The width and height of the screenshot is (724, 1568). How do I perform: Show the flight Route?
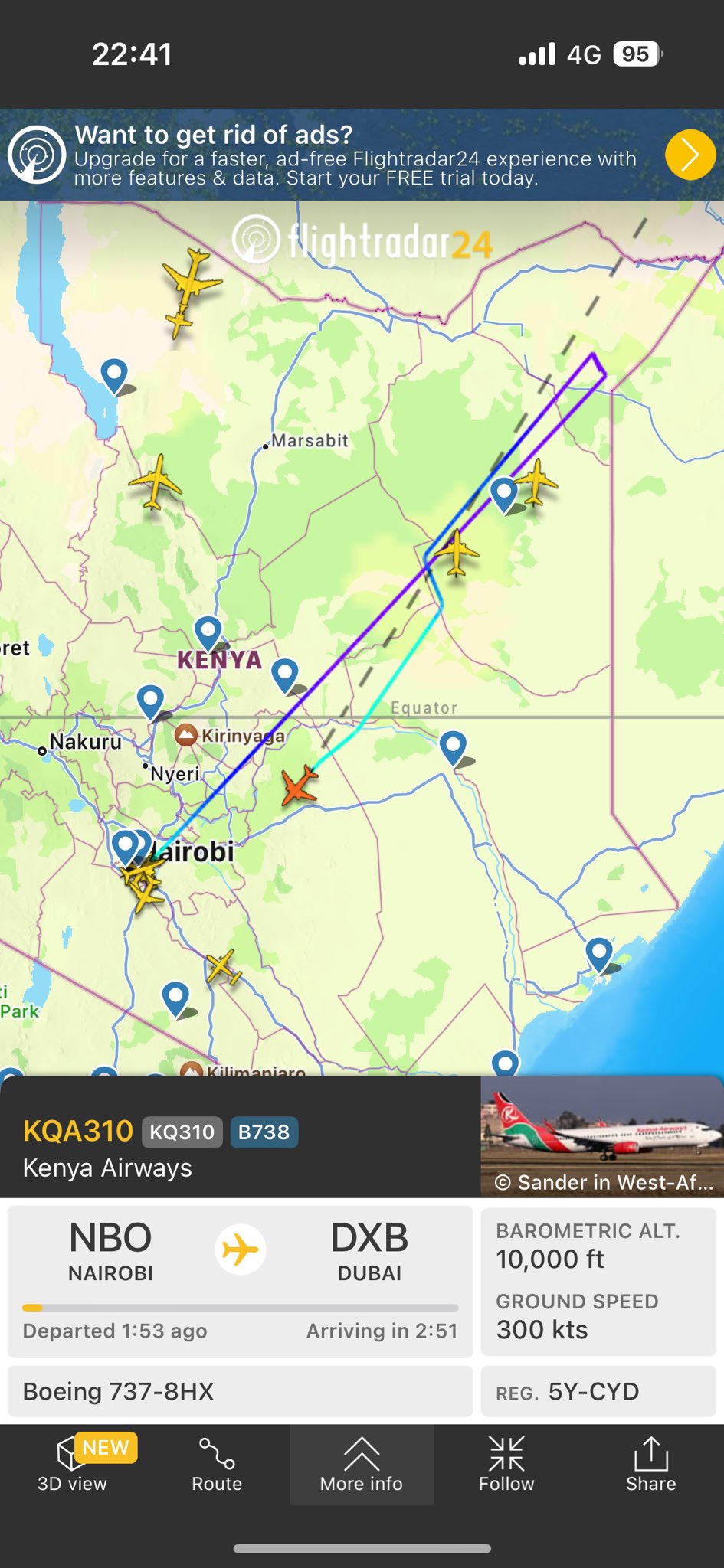[x=217, y=1464]
